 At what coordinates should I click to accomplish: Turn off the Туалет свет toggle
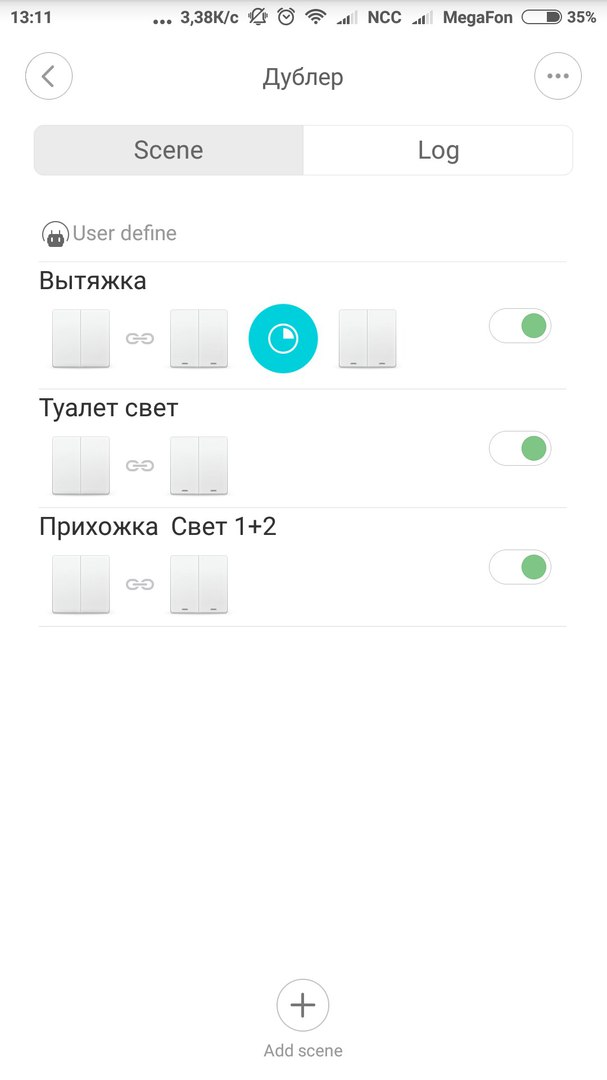520,449
